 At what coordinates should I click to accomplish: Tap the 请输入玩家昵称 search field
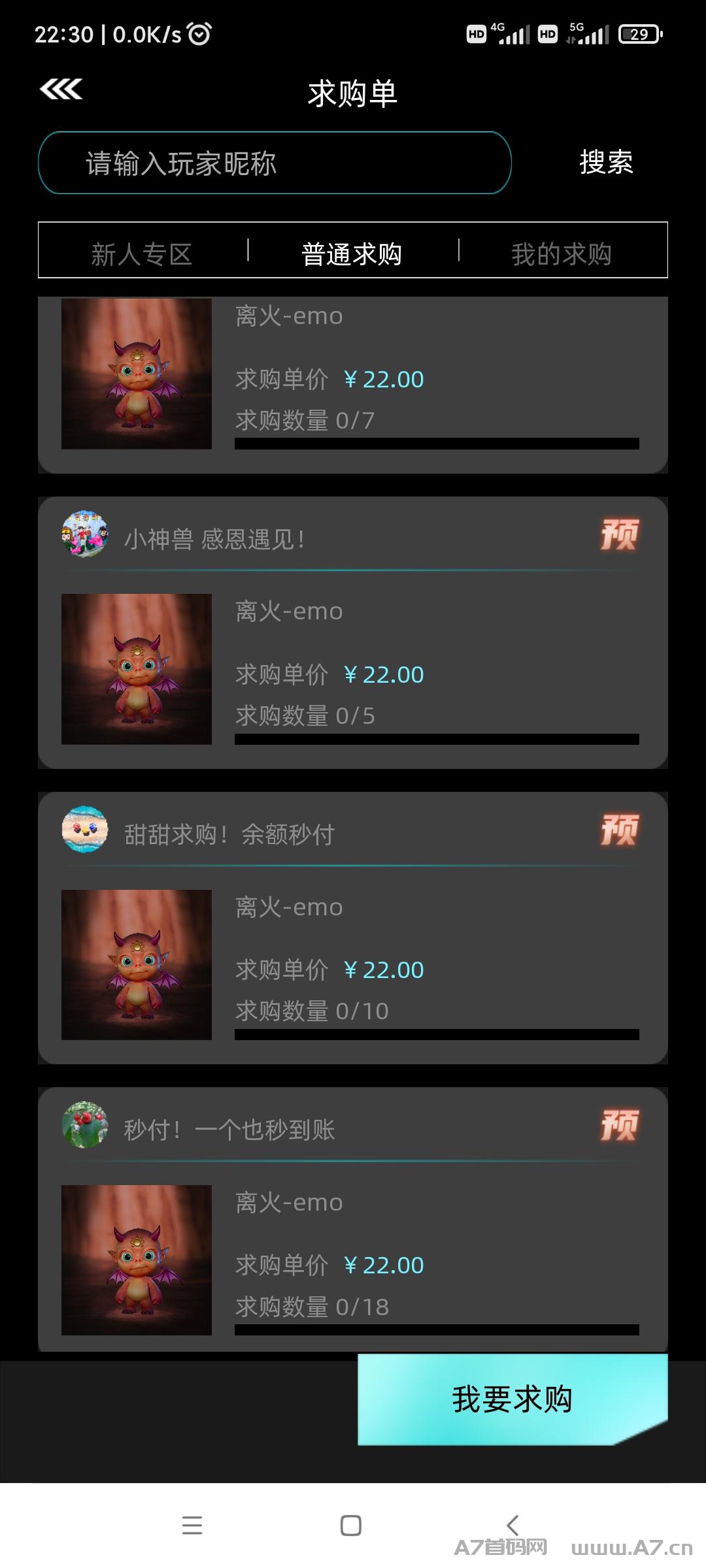[x=275, y=163]
